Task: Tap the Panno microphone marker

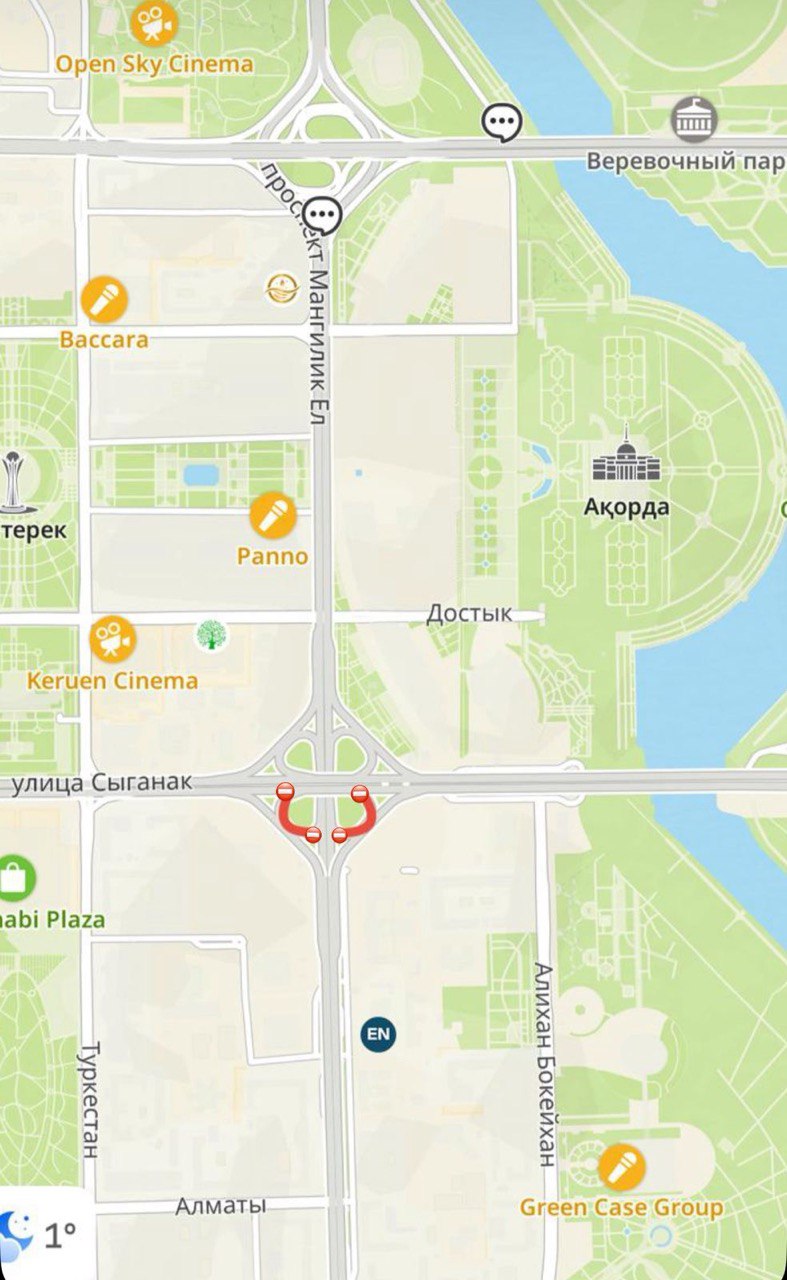Action: point(272,516)
